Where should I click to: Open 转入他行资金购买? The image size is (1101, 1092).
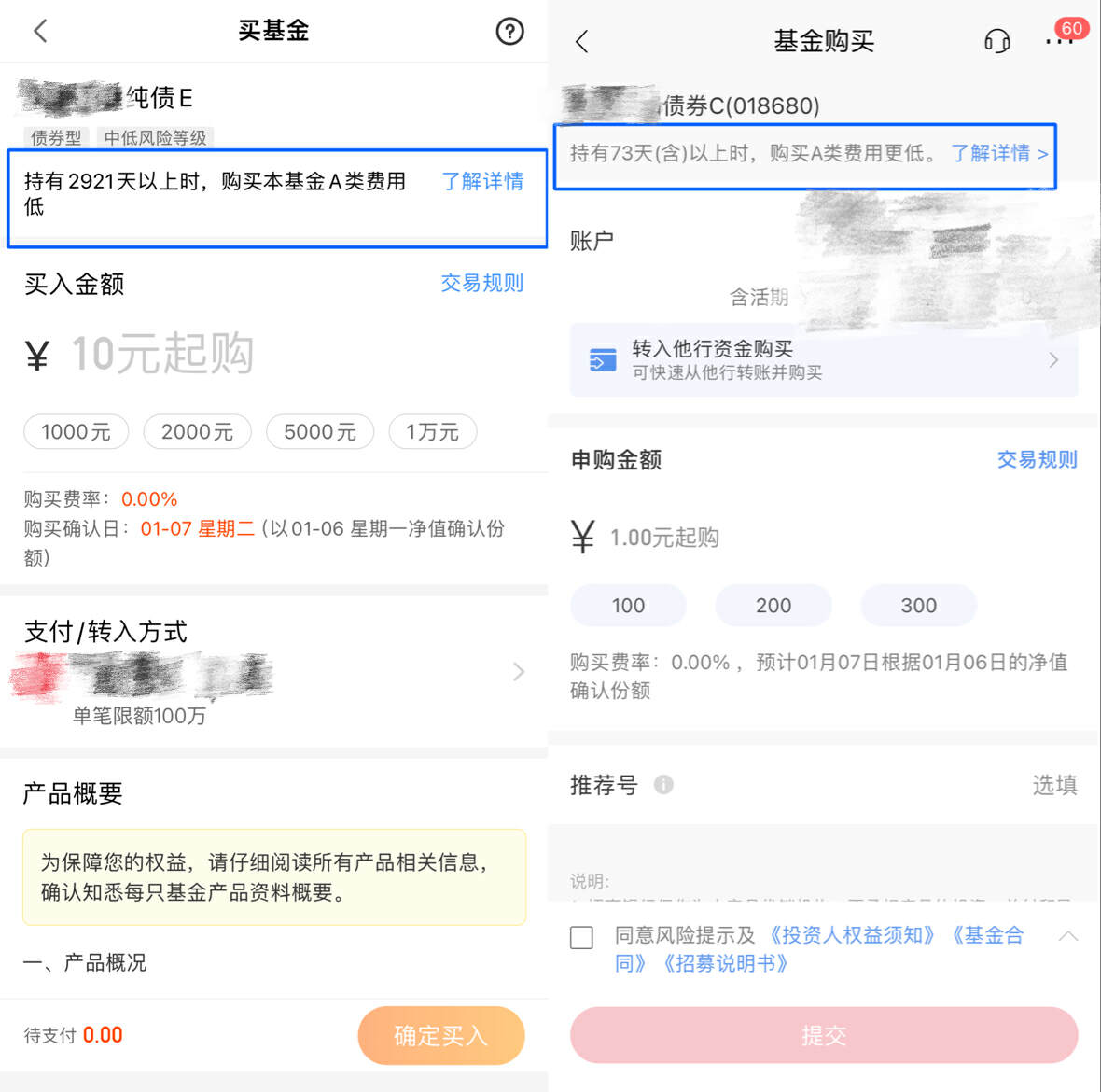click(x=823, y=360)
